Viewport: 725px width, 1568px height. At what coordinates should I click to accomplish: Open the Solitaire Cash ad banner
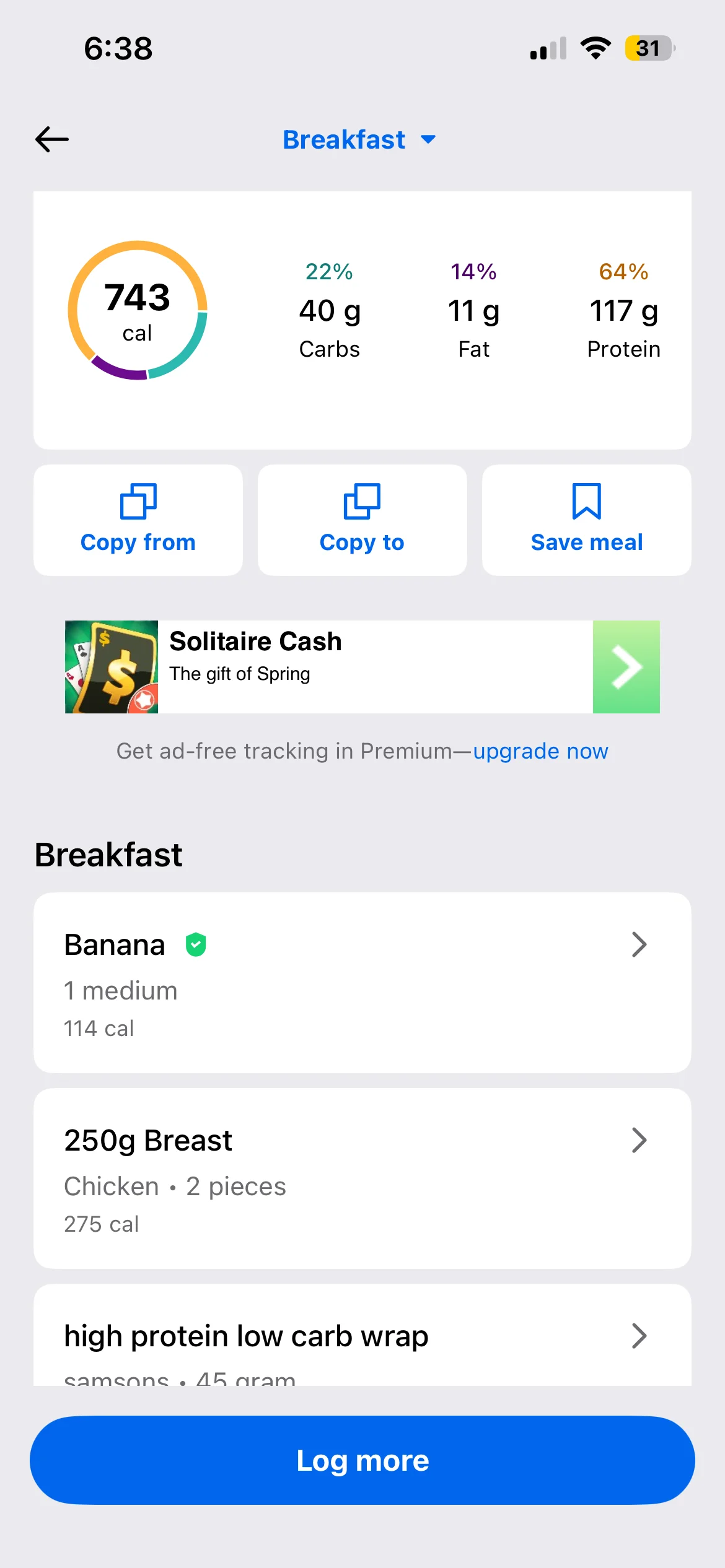coord(362,667)
